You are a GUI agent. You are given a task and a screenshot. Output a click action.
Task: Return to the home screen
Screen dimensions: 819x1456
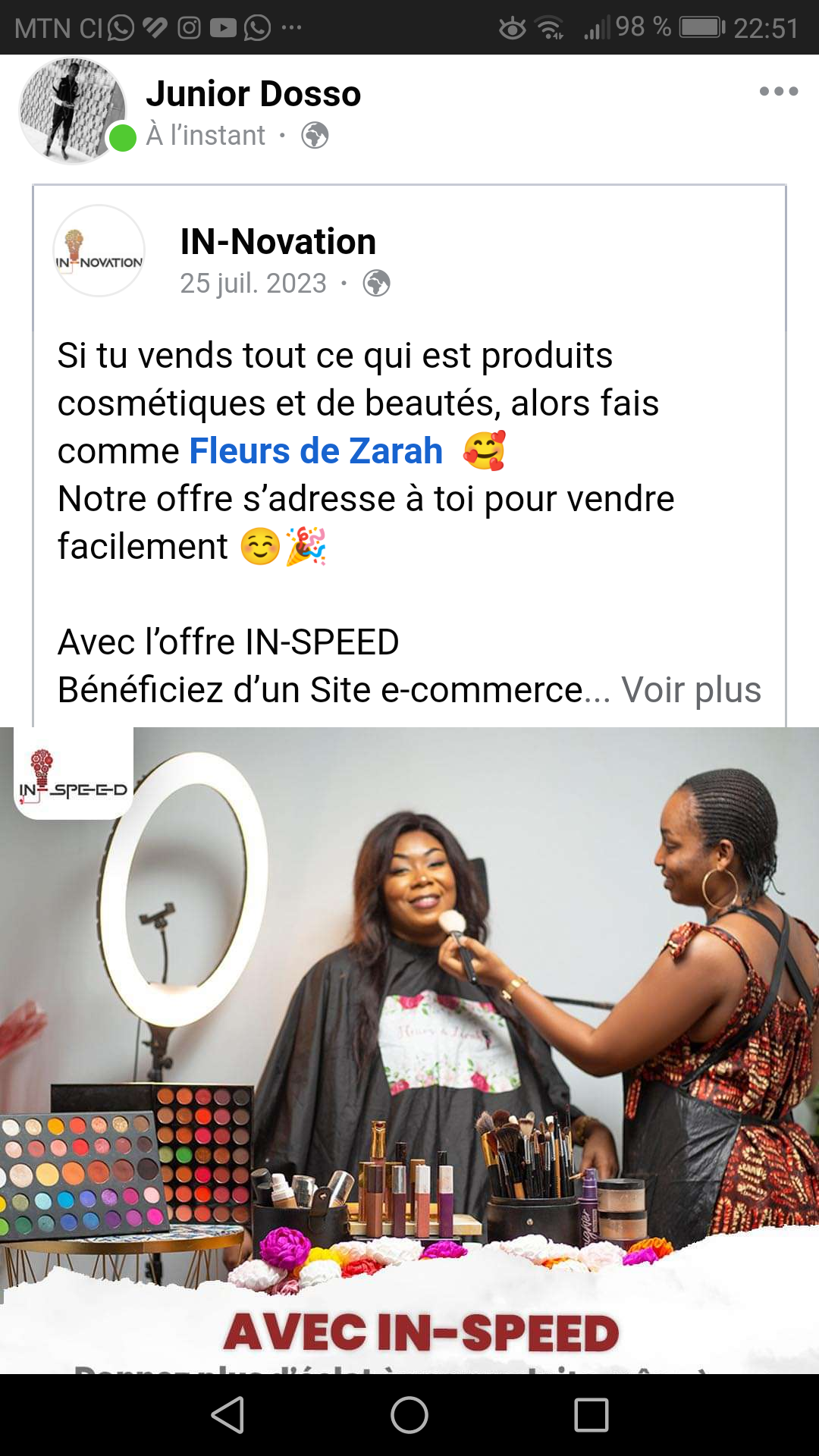tap(409, 1415)
